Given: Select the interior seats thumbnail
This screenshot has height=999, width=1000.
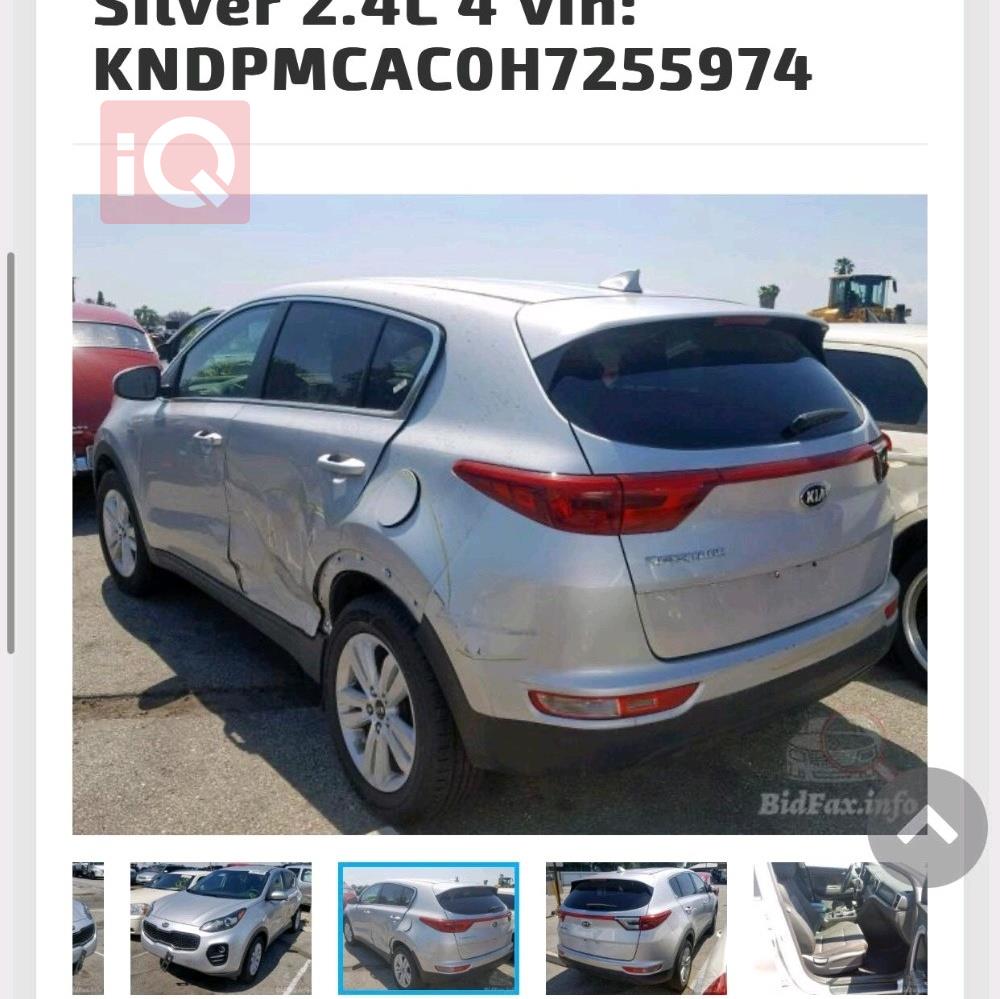Looking at the screenshot, I should [840, 928].
